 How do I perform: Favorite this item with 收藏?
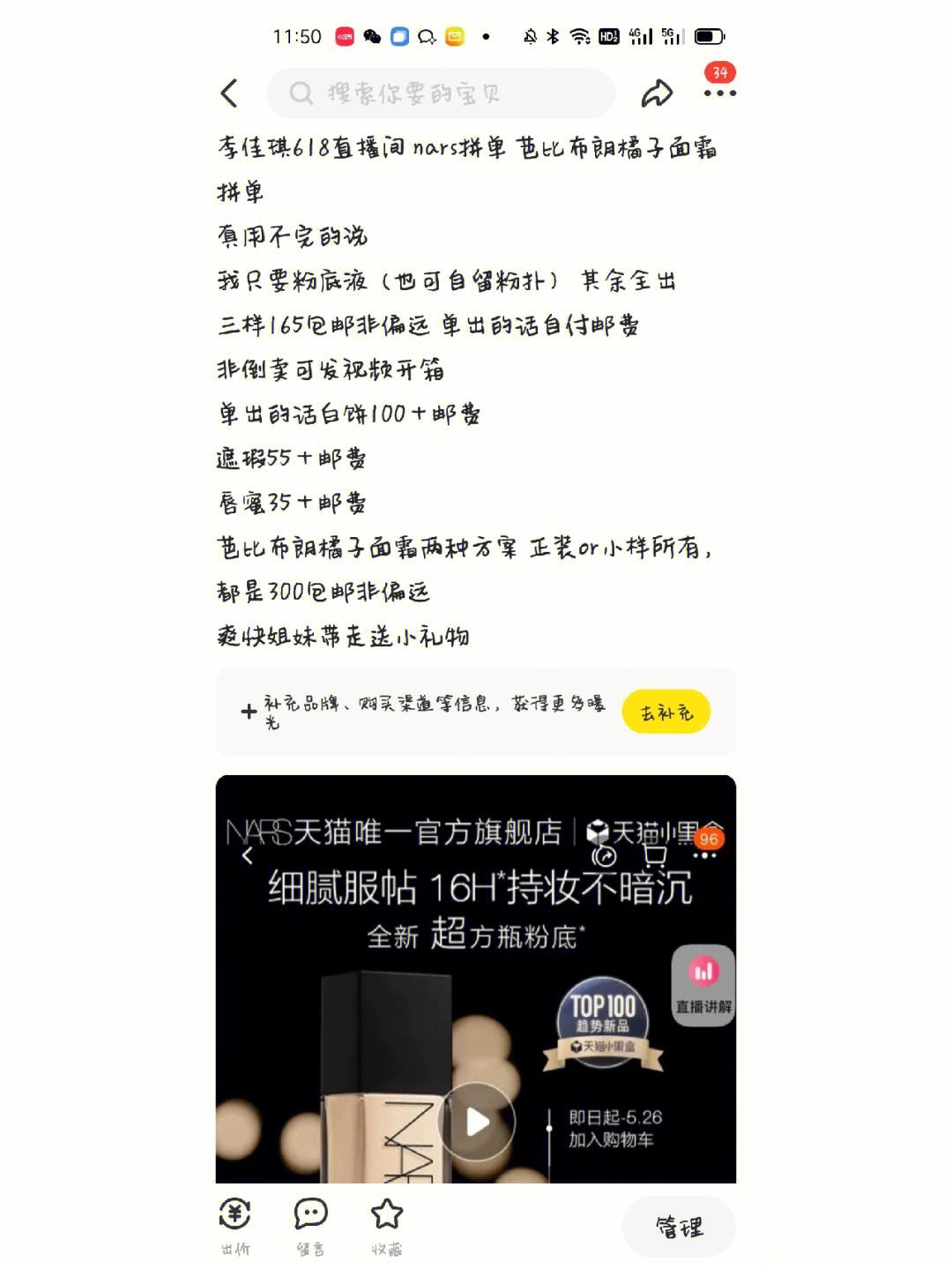[386, 1225]
